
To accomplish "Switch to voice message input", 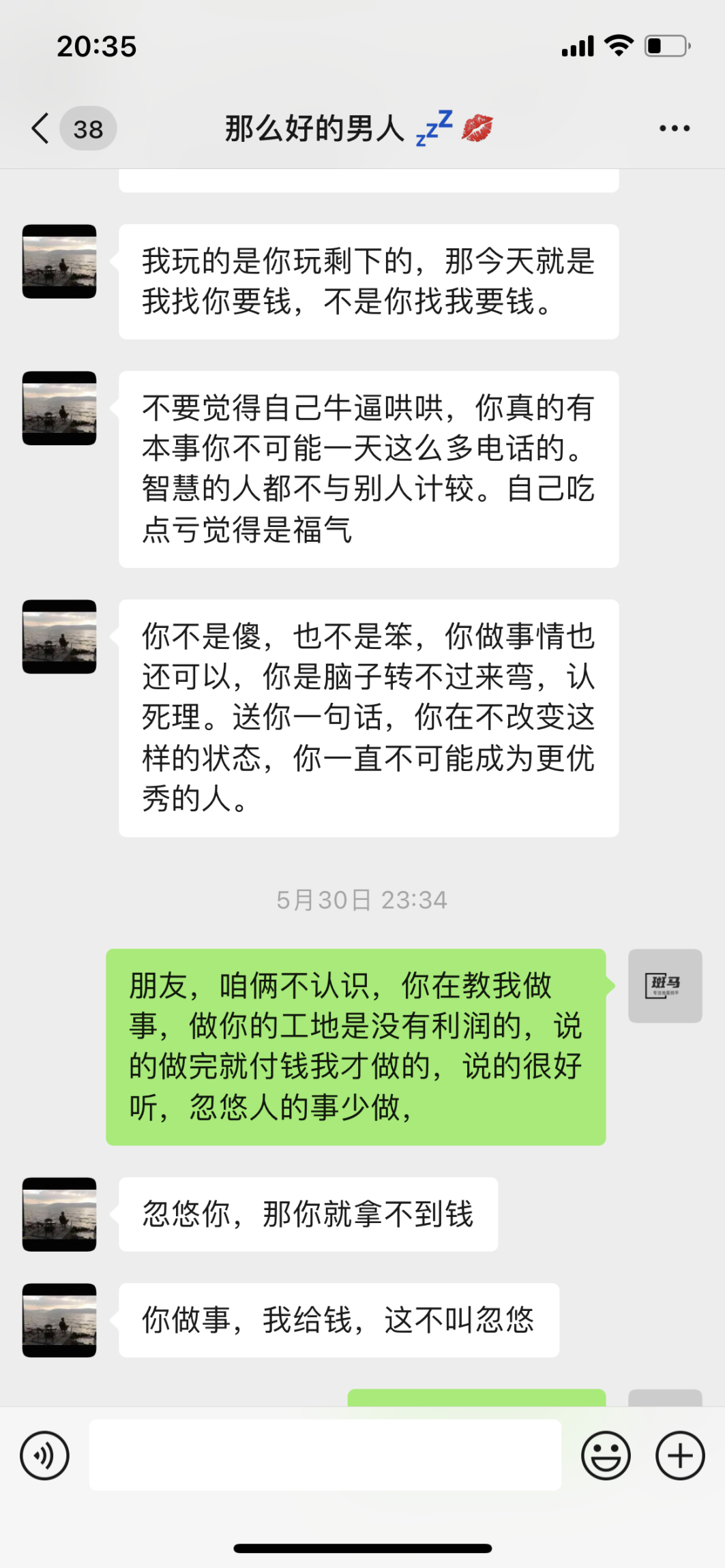I will click(45, 1456).
